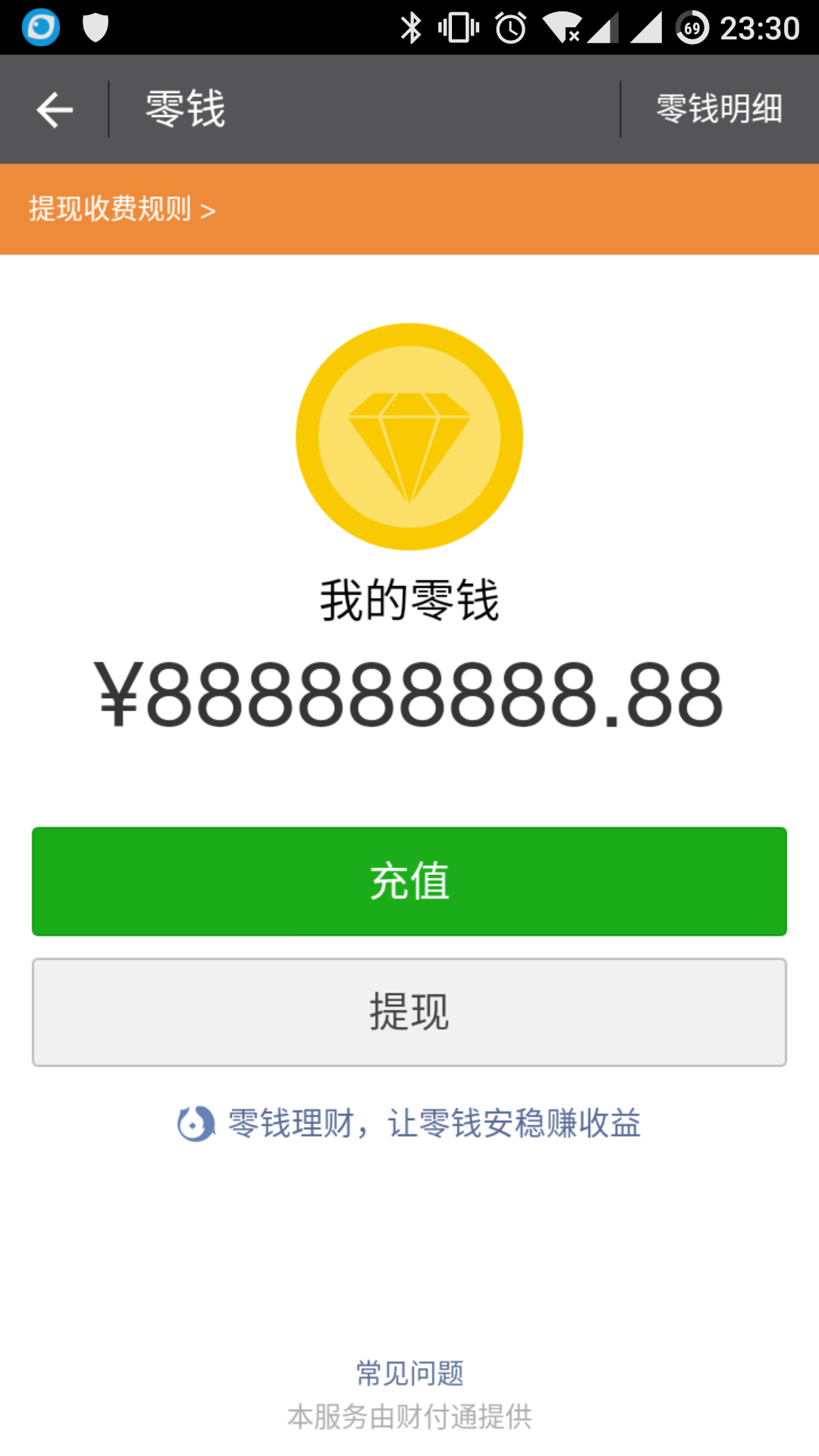Go back using the arrow icon
819x1456 pixels.
[55, 110]
